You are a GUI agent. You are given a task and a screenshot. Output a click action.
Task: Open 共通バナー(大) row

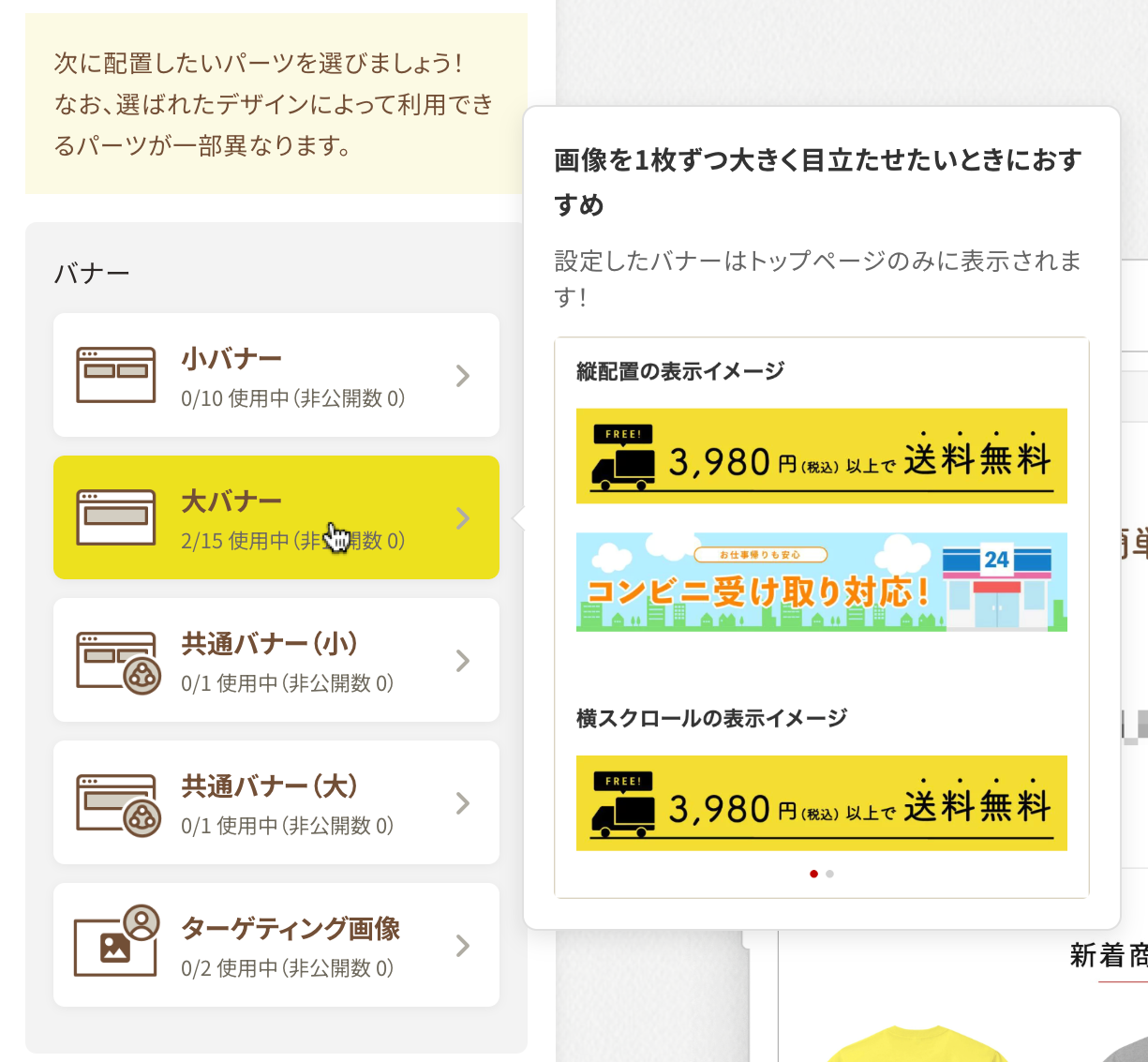(x=276, y=802)
